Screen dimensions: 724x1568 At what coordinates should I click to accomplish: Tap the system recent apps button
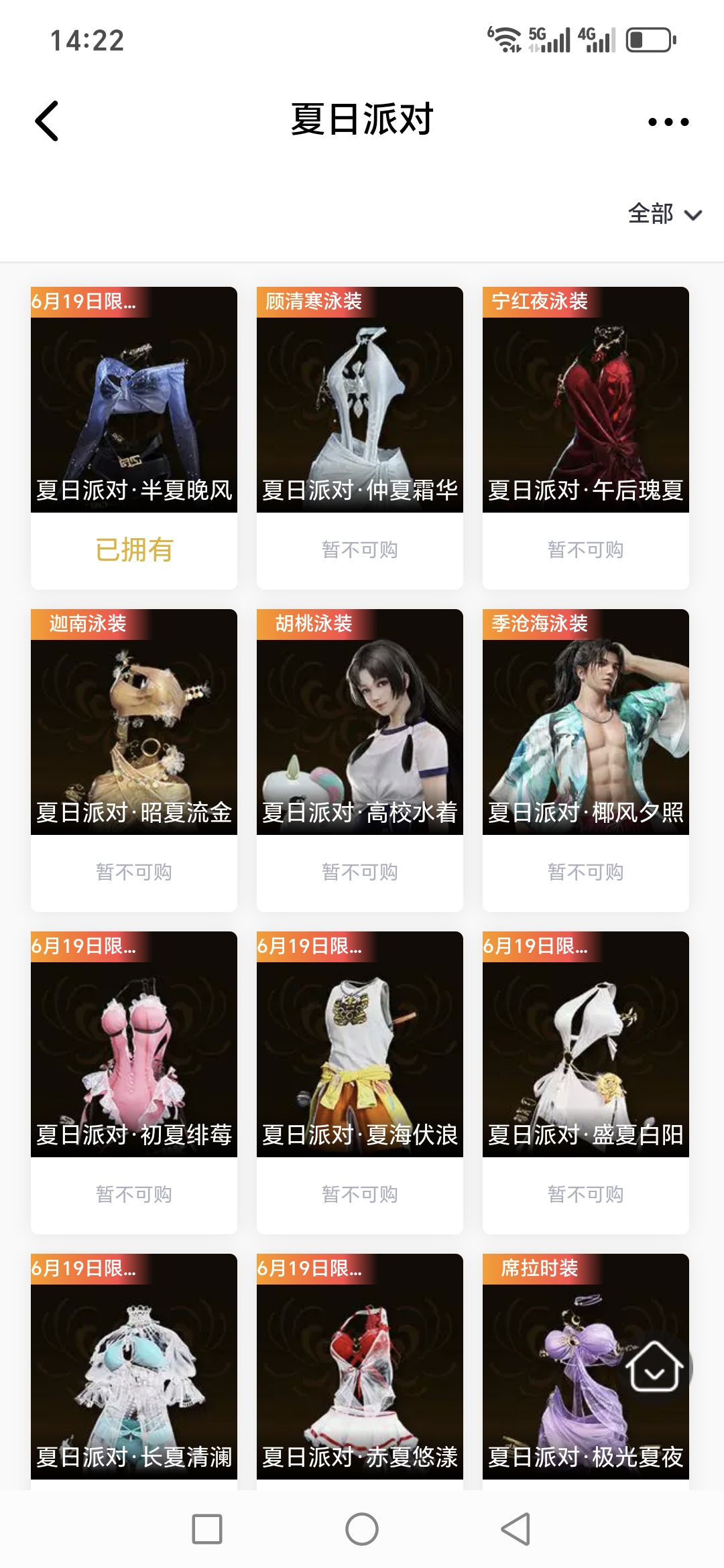point(207,1529)
